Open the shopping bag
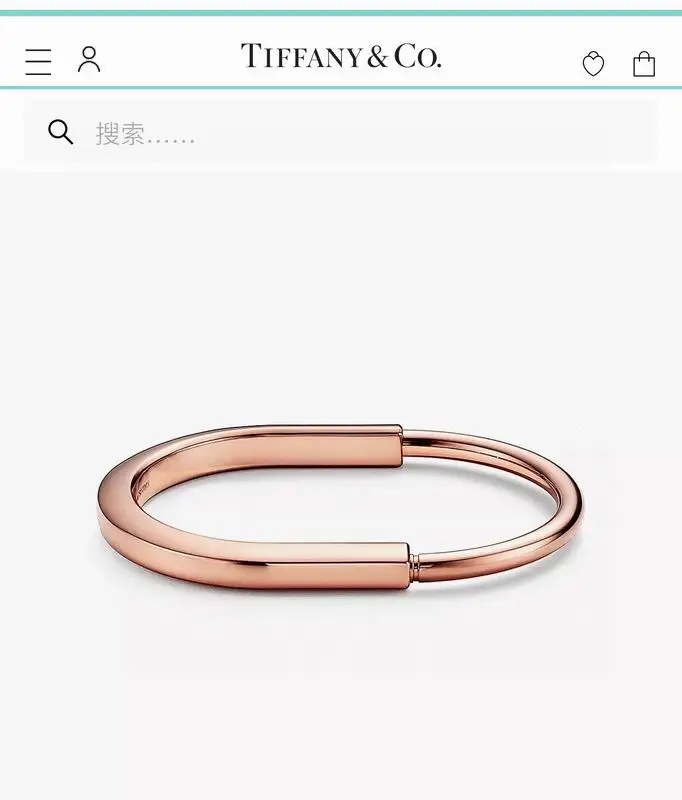 coord(644,64)
